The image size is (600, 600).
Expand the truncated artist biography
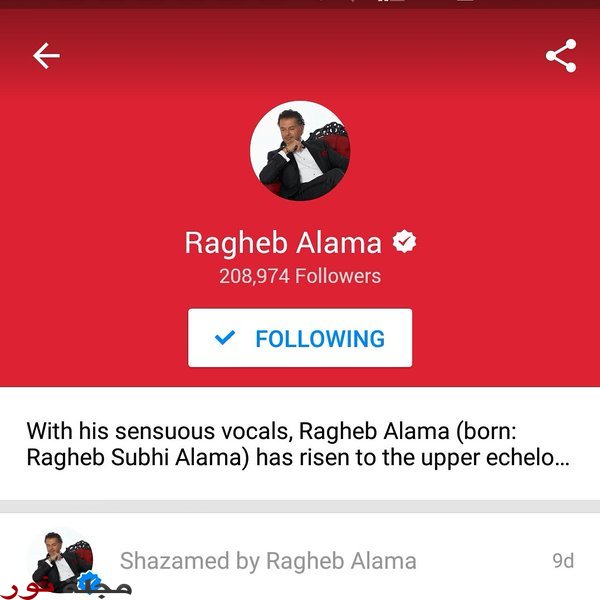click(x=298, y=446)
